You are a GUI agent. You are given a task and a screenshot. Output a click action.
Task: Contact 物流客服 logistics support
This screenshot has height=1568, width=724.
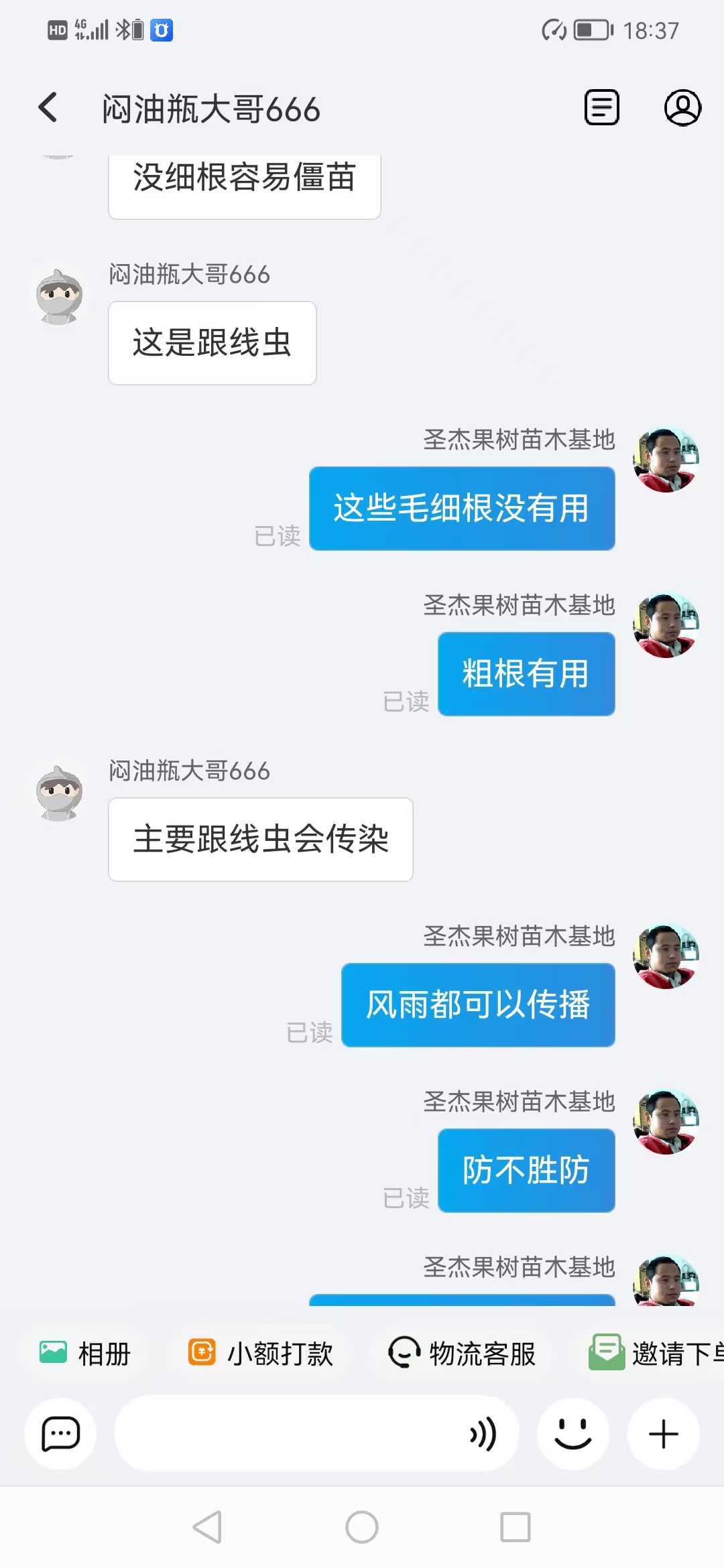(463, 1353)
